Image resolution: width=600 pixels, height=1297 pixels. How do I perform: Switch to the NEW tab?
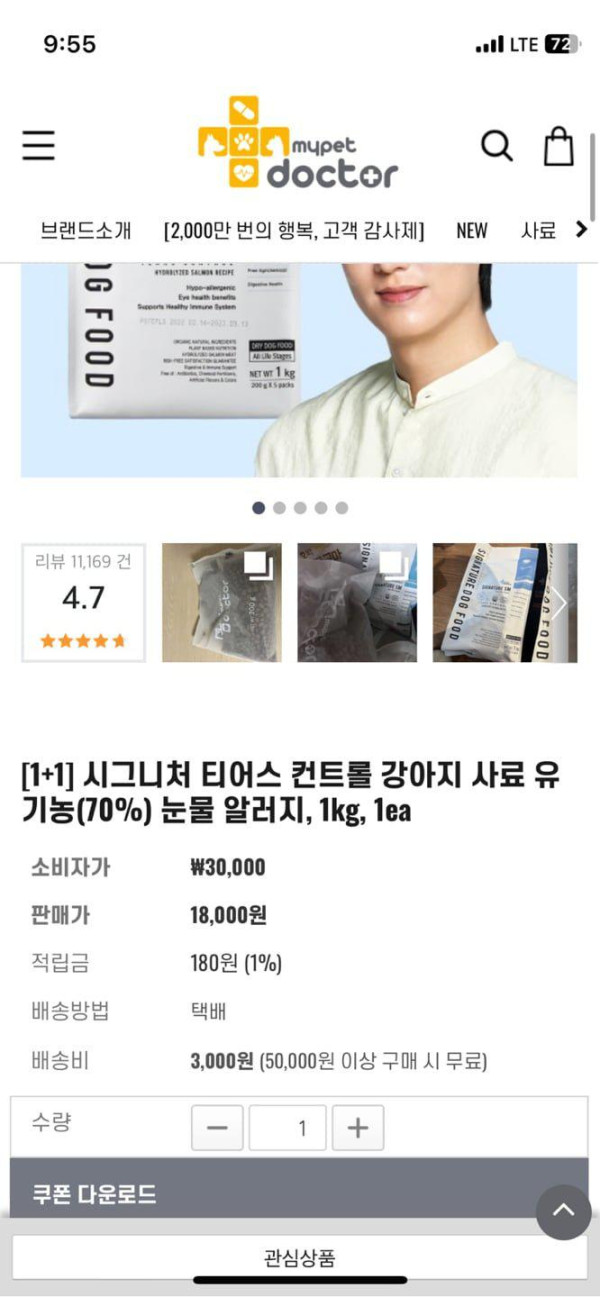click(x=471, y=230)
